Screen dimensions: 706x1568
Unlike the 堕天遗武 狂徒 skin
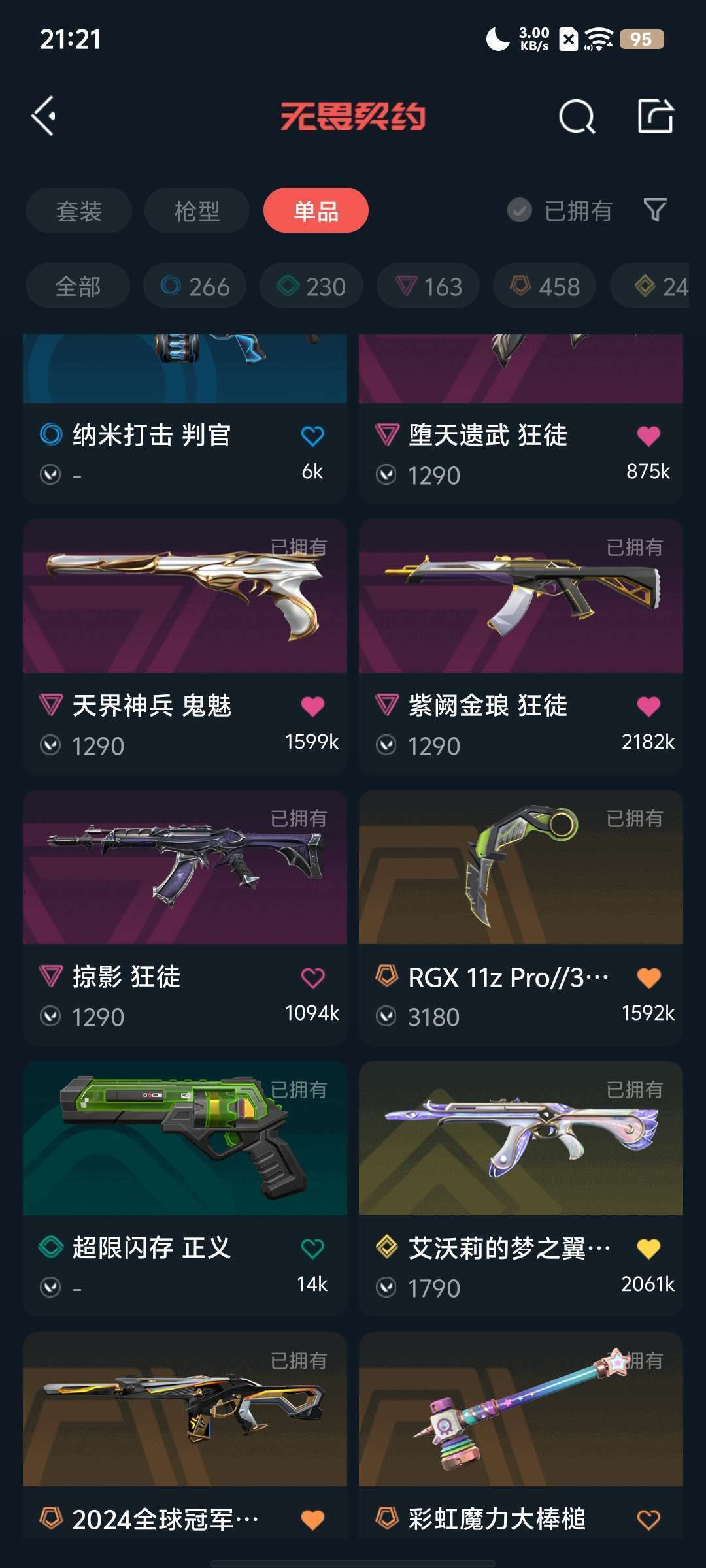point(648,436)
